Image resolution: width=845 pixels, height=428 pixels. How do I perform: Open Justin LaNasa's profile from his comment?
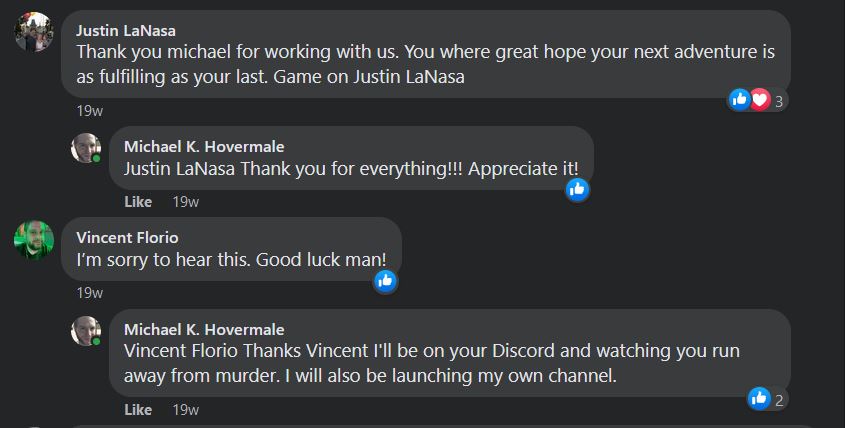pyautogui.click(x=126, y=29)
